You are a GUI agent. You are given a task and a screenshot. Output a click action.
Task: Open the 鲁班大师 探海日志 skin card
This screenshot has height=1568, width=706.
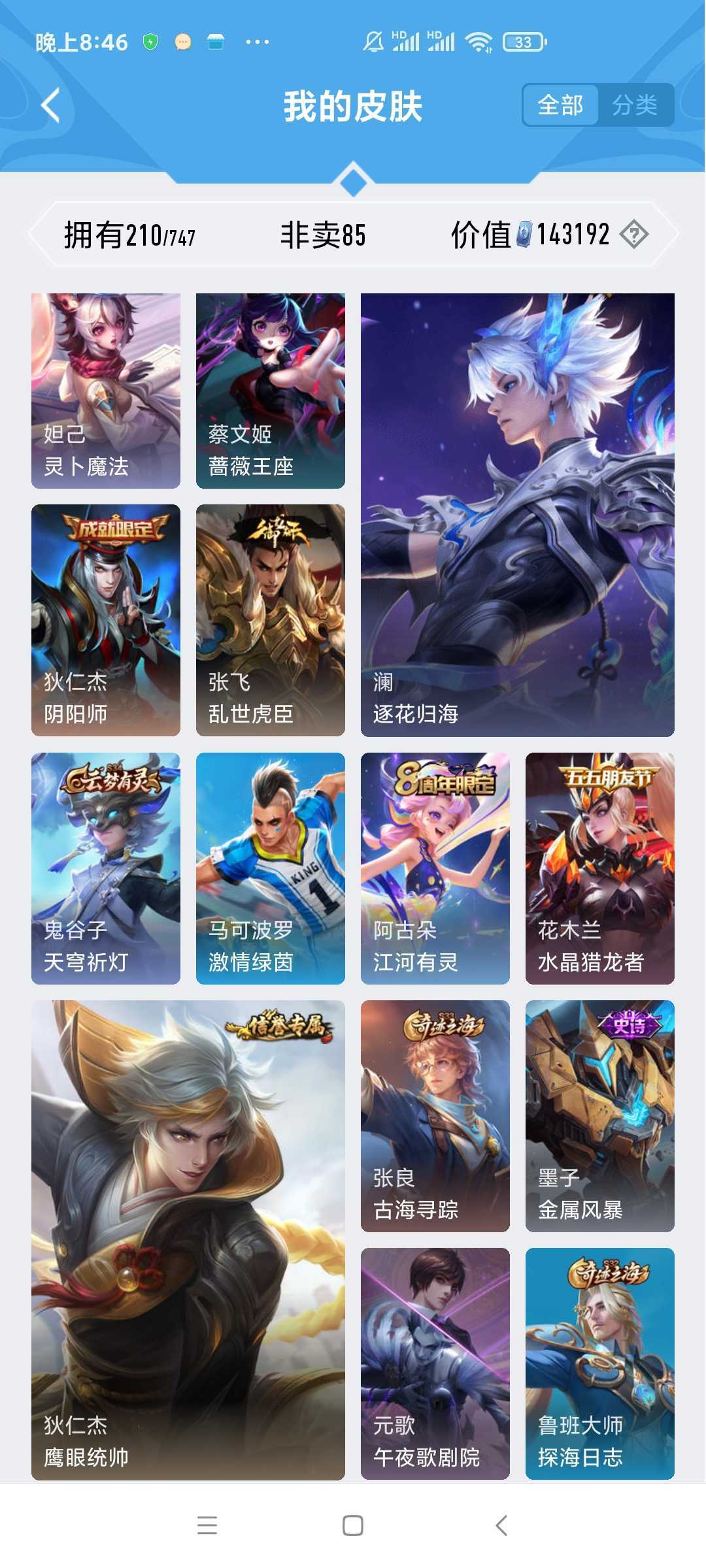click(x=600, y=1363)
